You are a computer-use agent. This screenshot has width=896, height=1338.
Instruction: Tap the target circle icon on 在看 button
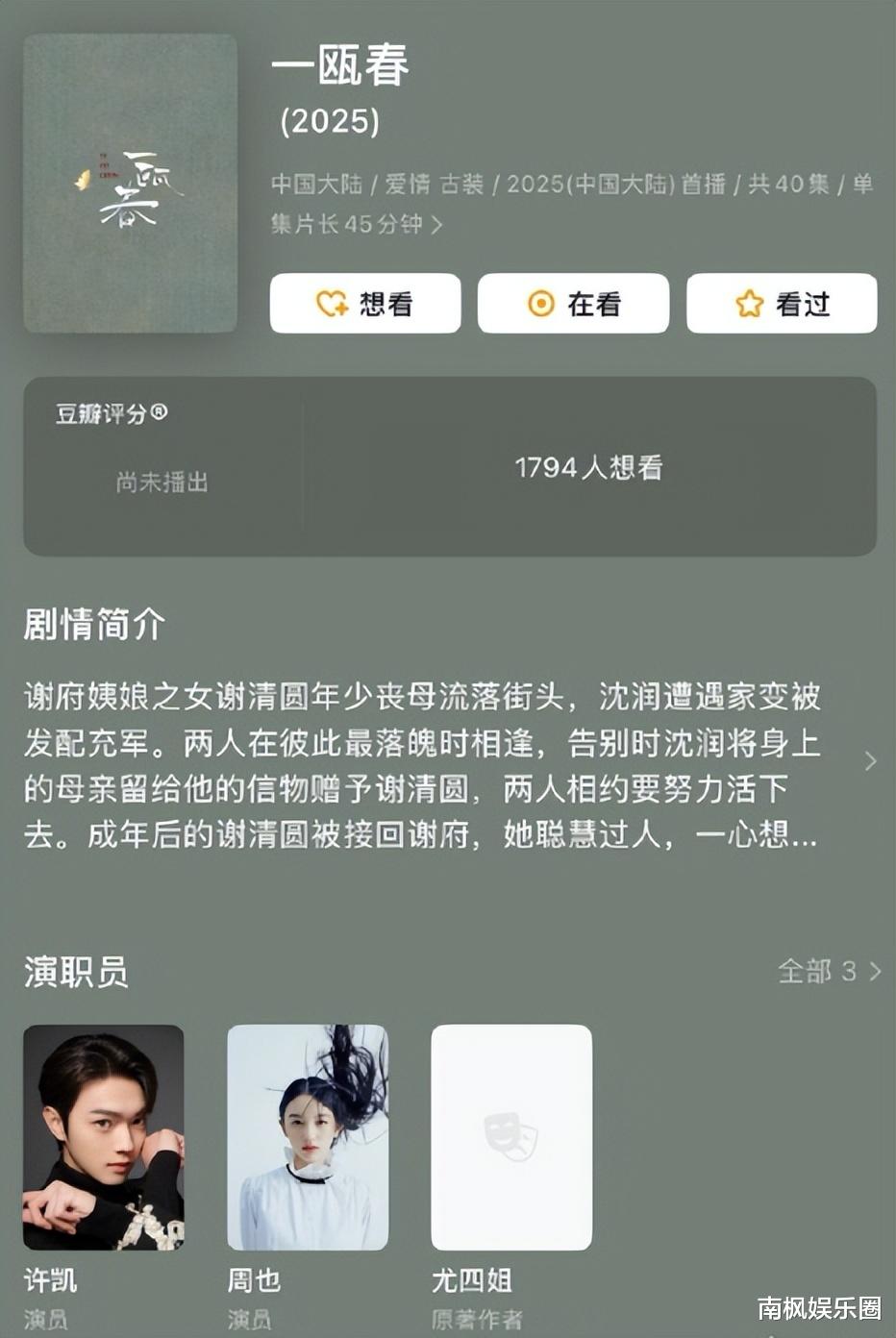(x=540, y=304)
